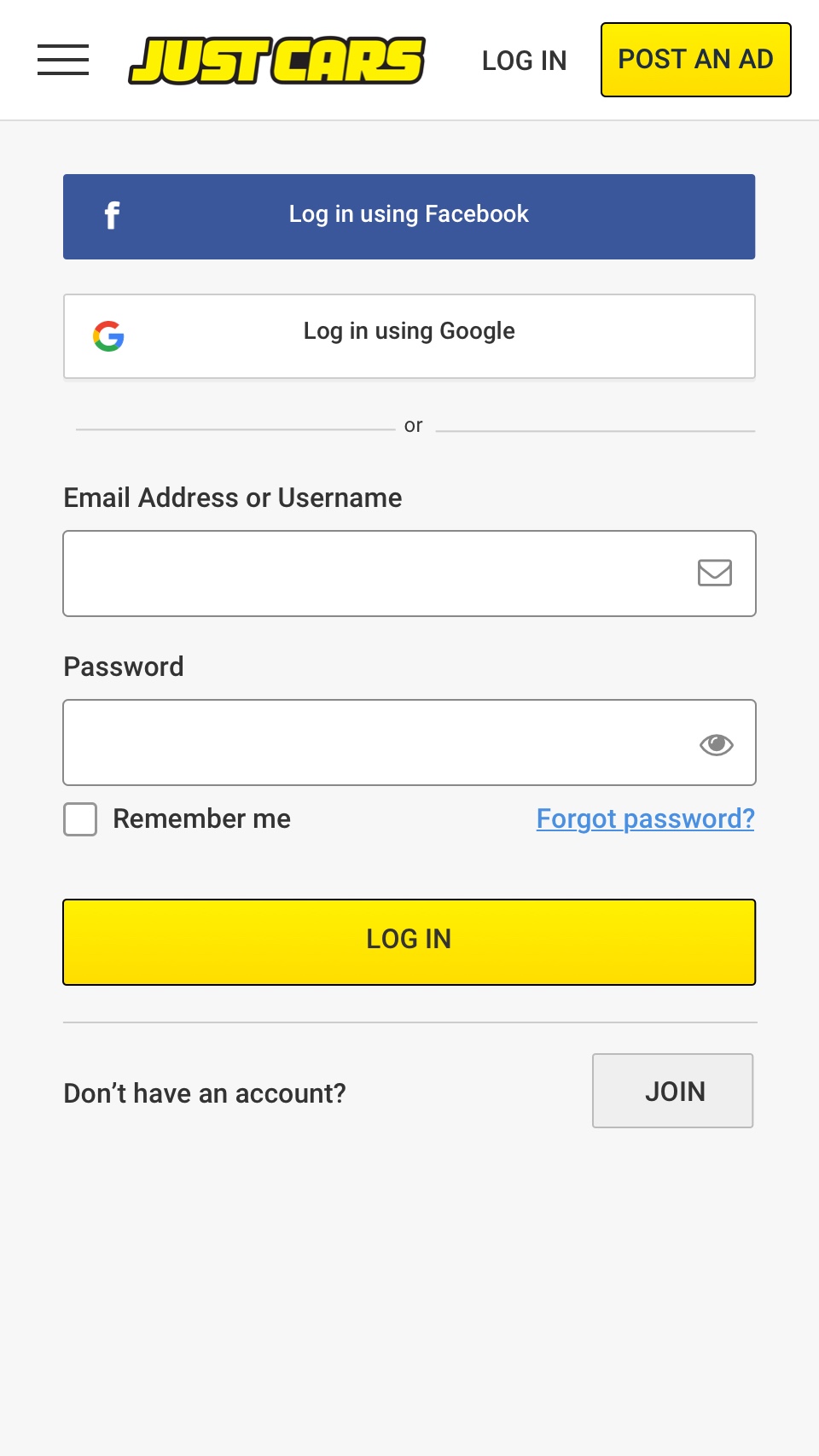The image size is (819, 1456).
Task: Tap JOIN to create an account
Action: [x=673, y=1091]
